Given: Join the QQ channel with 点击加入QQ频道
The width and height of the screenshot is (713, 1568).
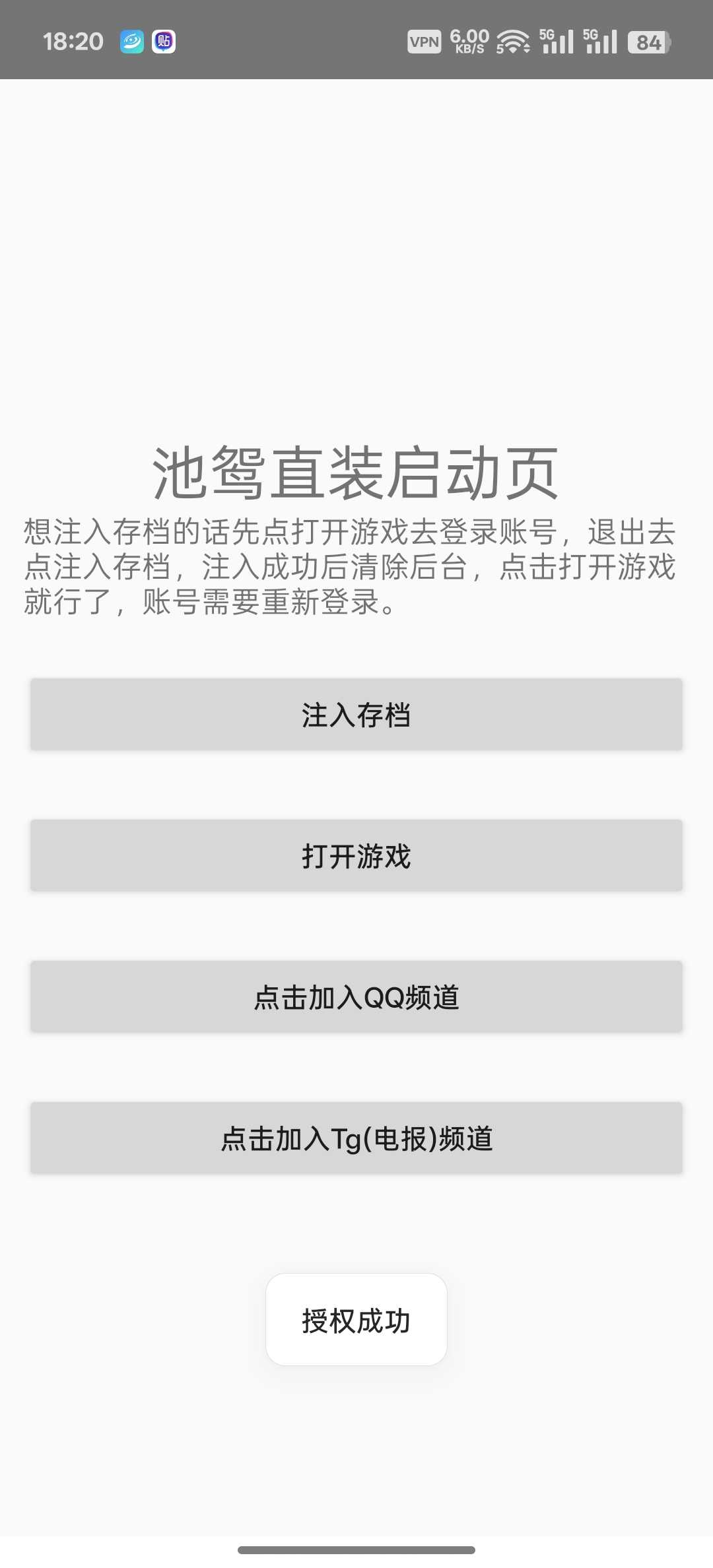Looking at the screenshot, I should pos(356,997).
